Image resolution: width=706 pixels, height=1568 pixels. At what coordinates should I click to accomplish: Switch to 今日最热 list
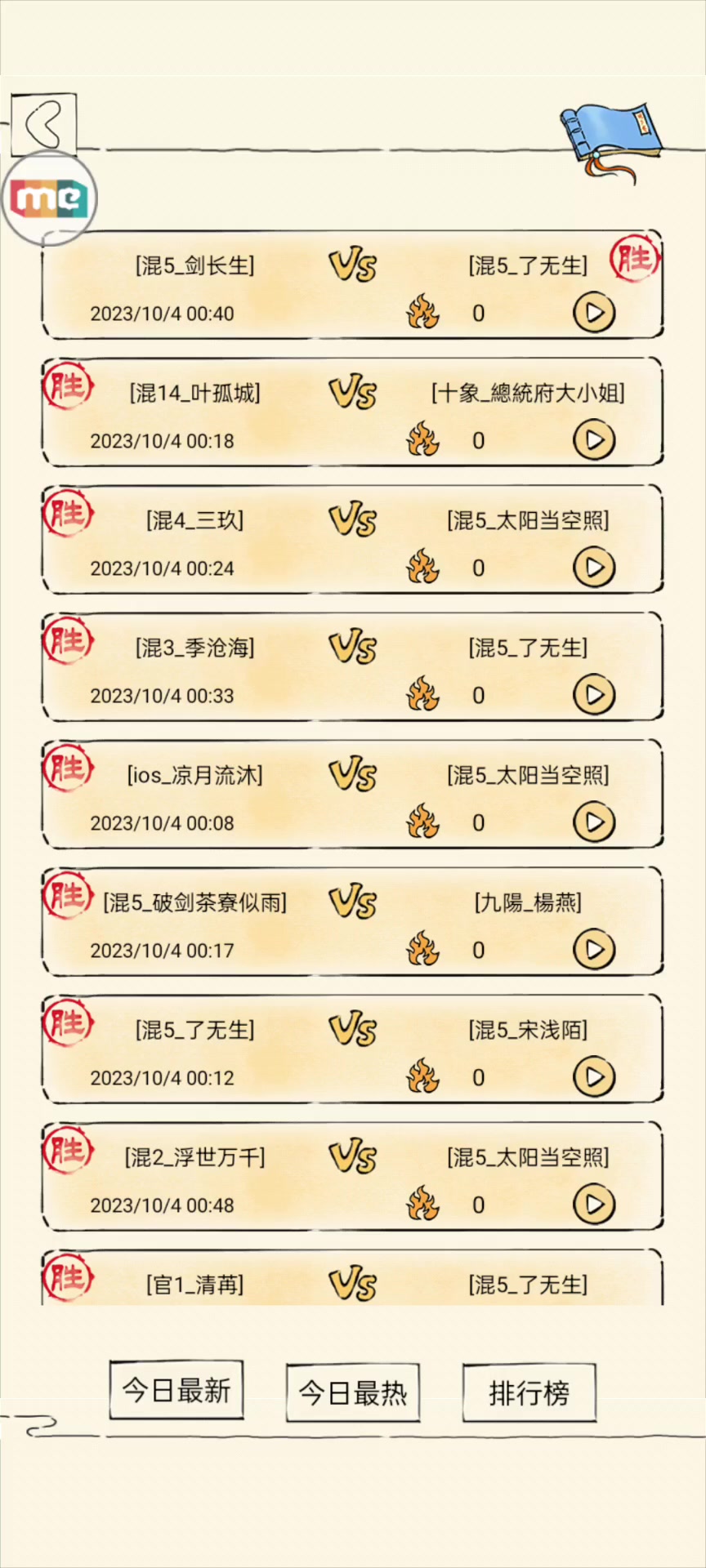click(x=352, y=1392)
